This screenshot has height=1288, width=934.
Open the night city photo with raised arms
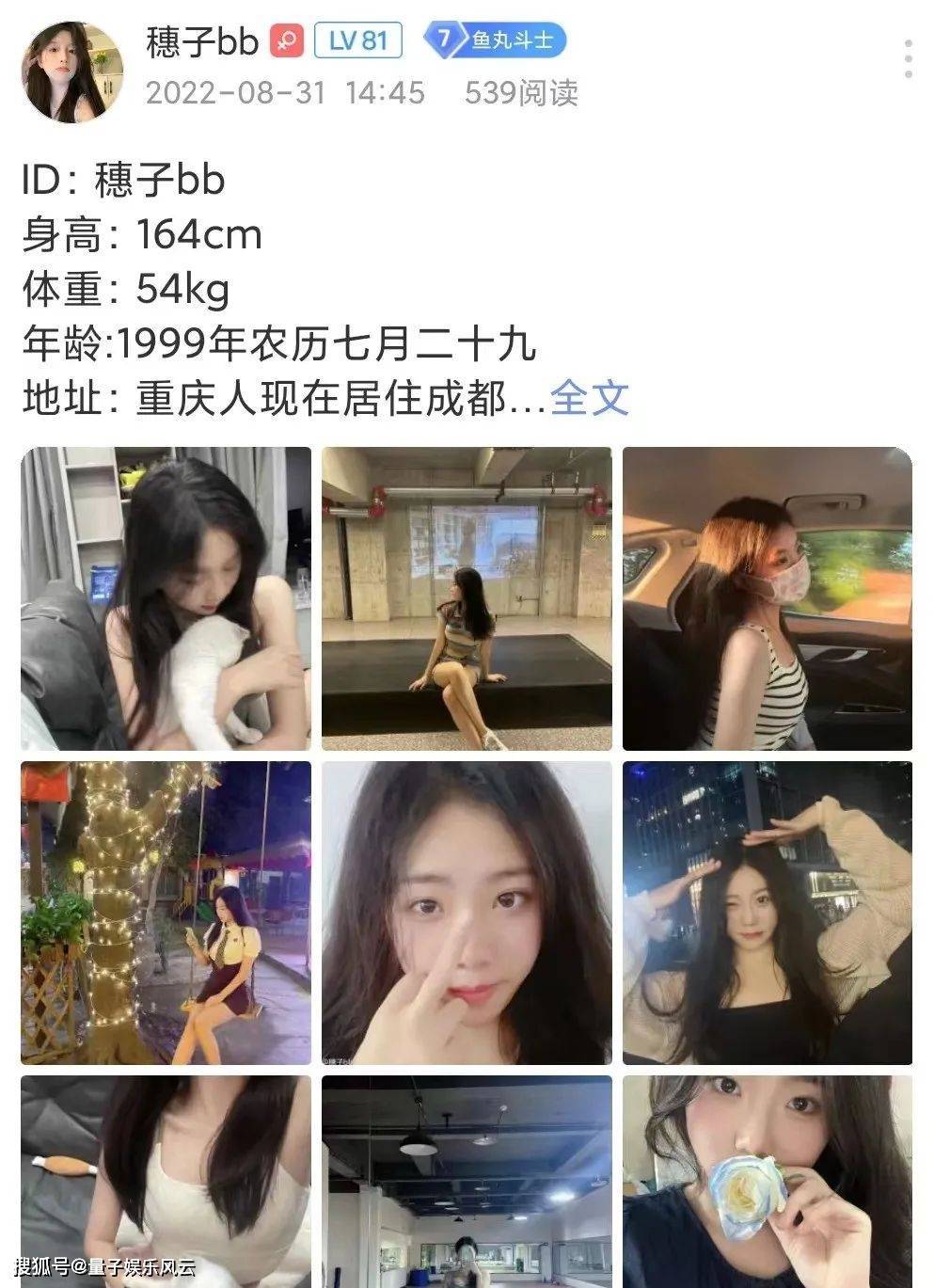(x=767, y=913)
